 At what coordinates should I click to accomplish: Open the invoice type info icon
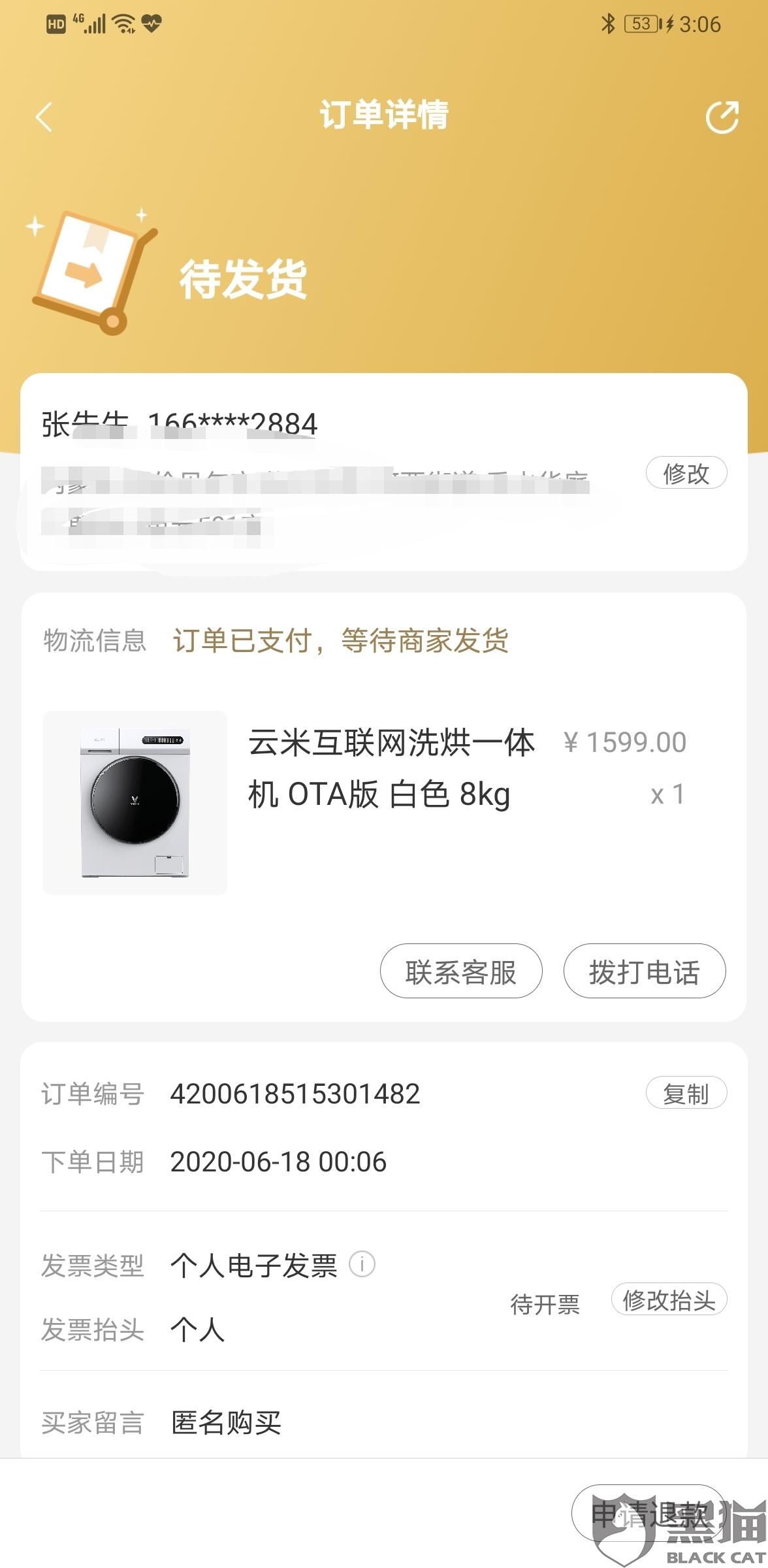362,1264
